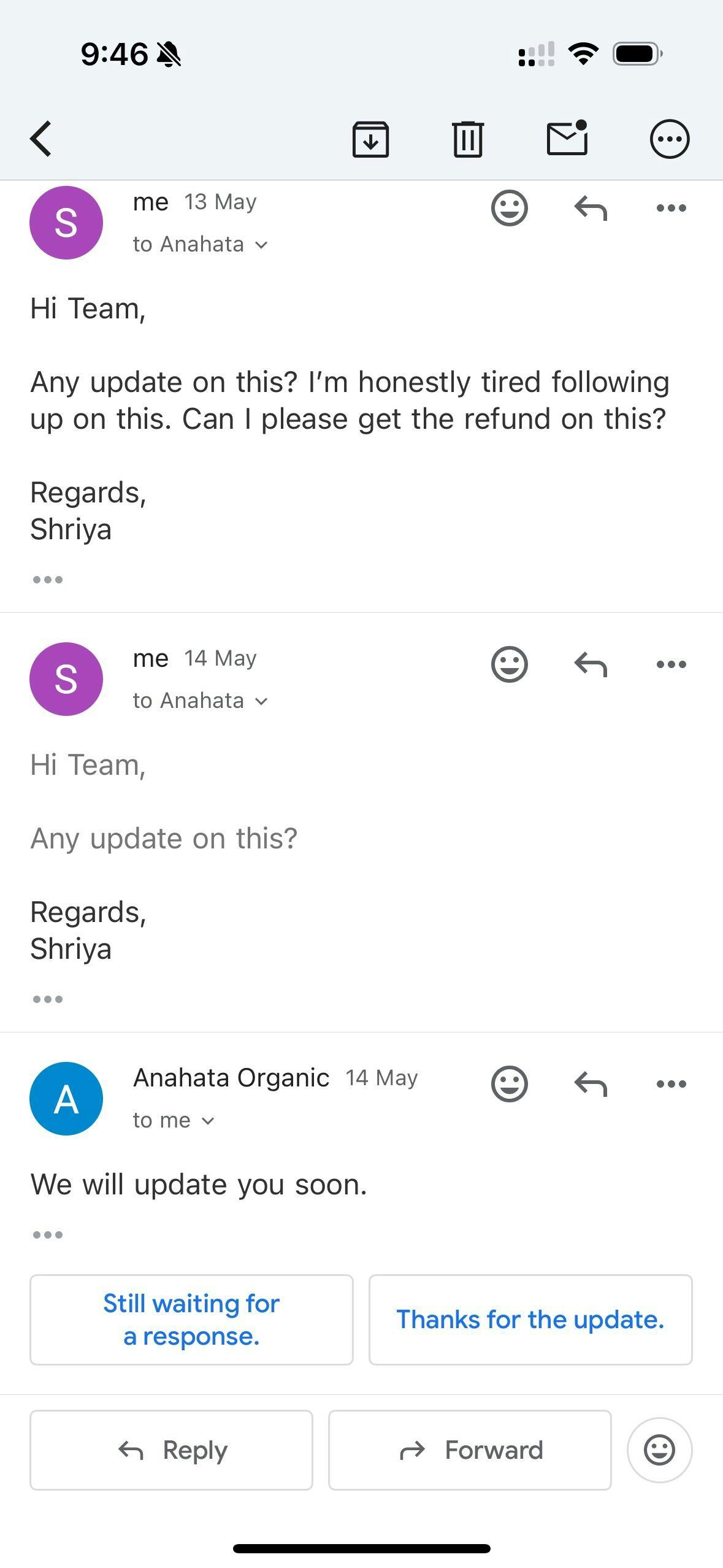Add emoji reaction to 13 May message

click(x=509, y=208)
